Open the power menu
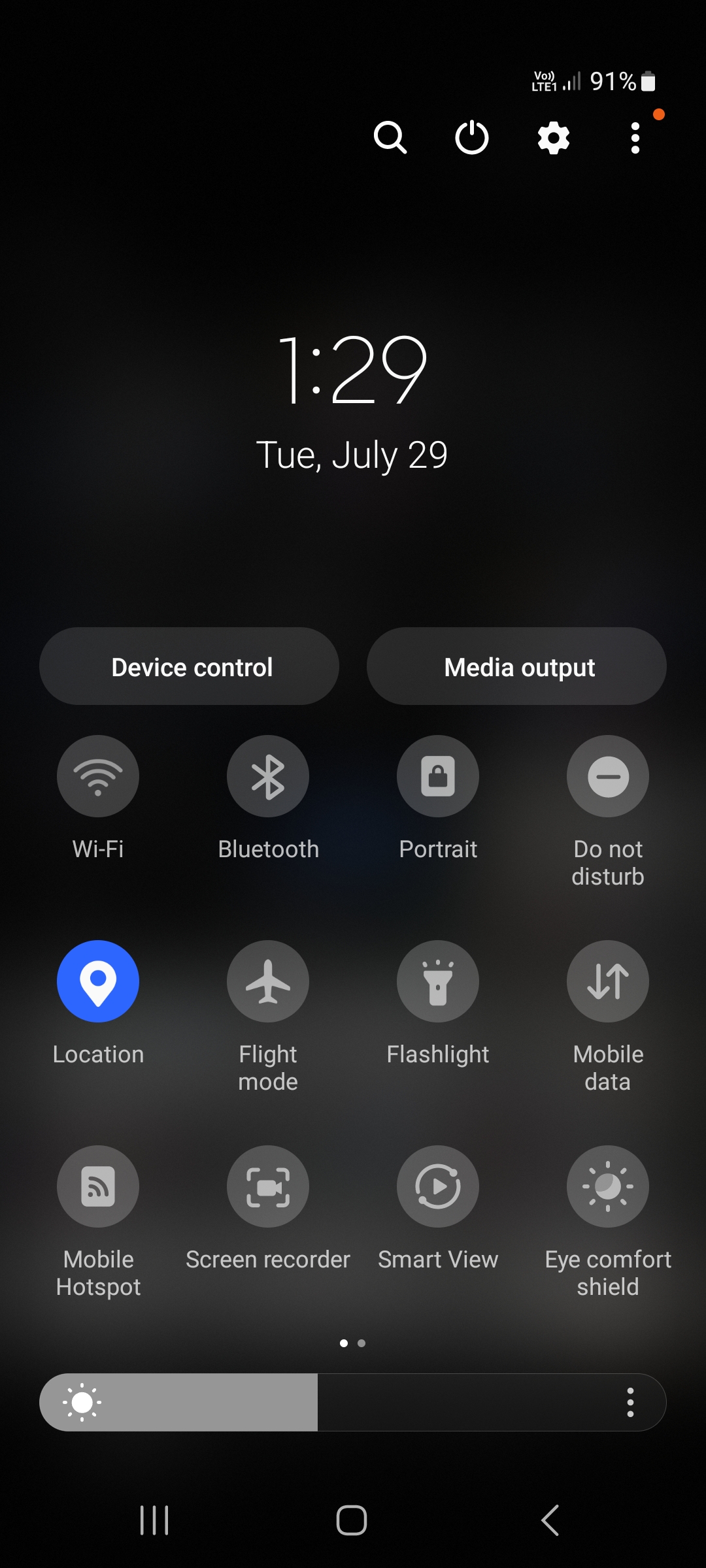Screen dimensions: 706x1568 pyautogui.click(x=471, y=139)
